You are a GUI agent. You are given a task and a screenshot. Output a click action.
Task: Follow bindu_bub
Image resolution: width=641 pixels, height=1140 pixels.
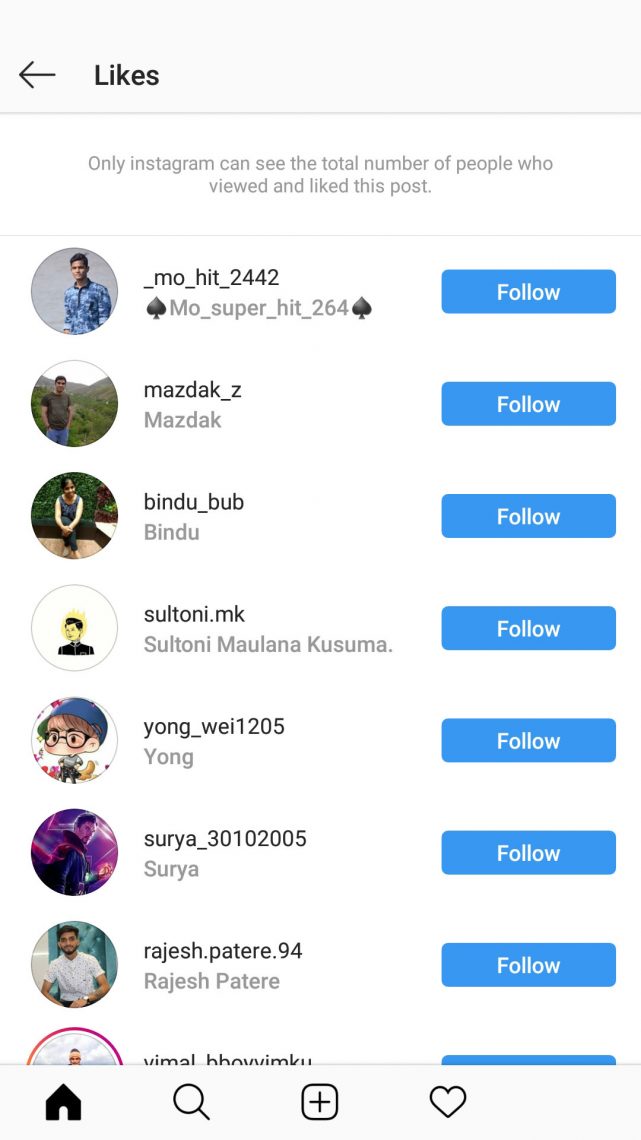coord(528,515)
